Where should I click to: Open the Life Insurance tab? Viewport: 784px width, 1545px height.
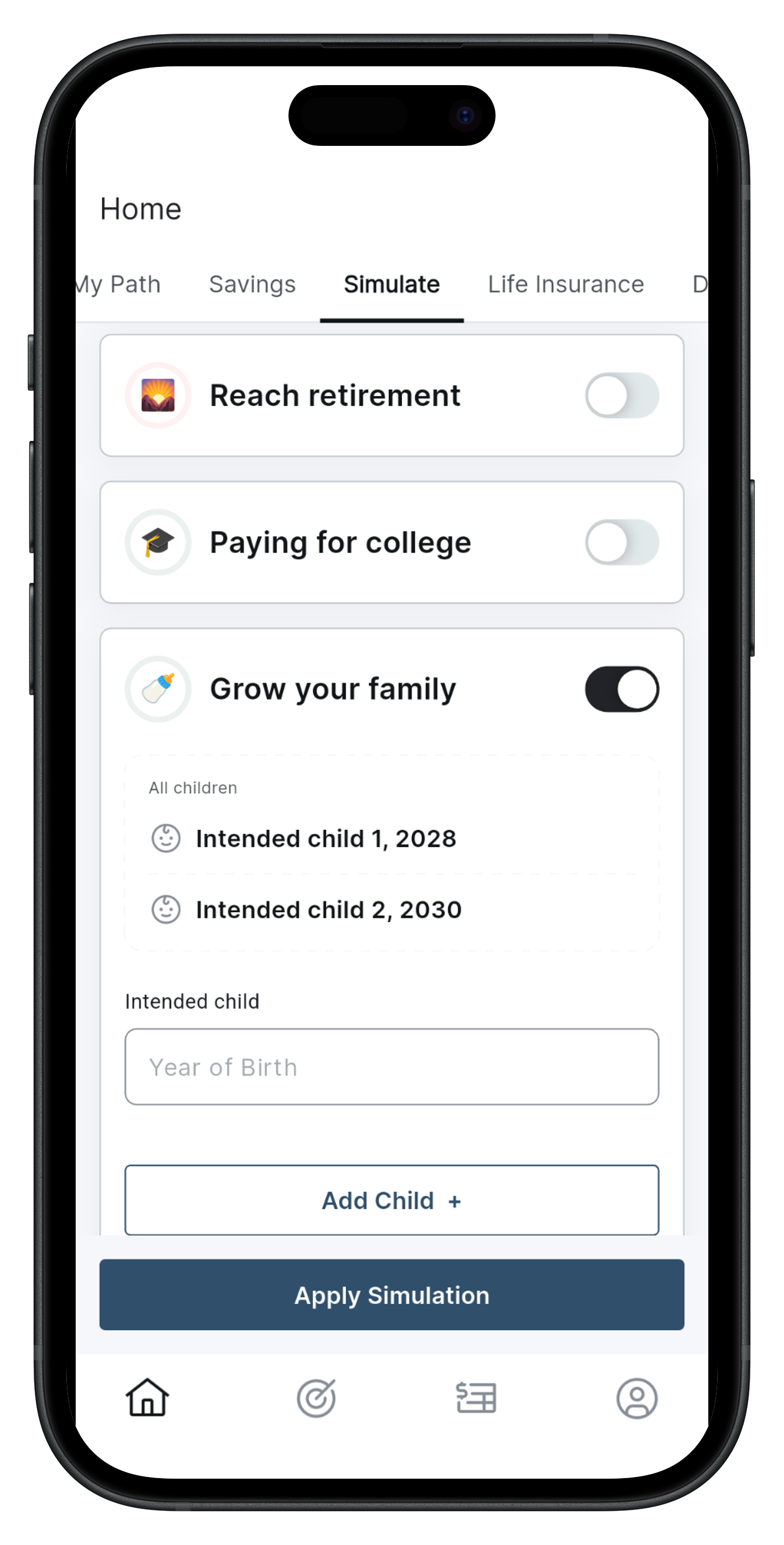point(566,284)
